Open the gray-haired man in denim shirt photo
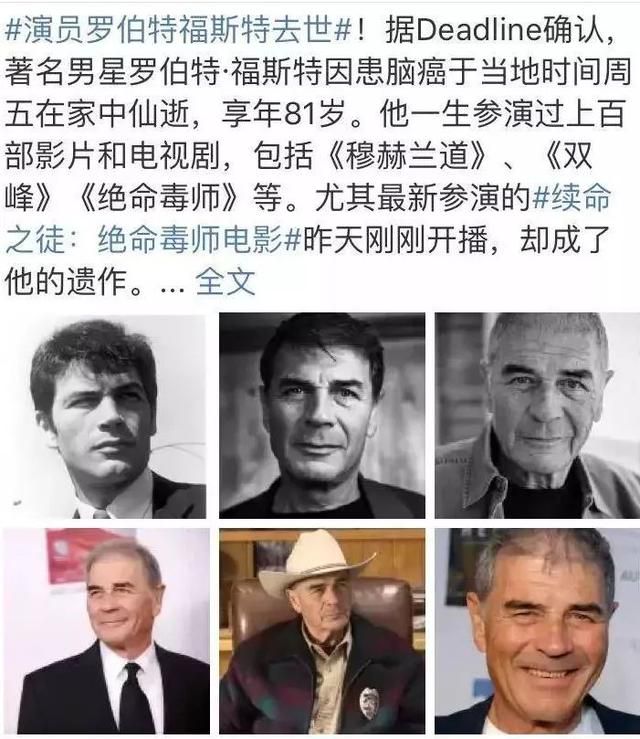Viewport: 640px width, 739px height. (537, 416)
